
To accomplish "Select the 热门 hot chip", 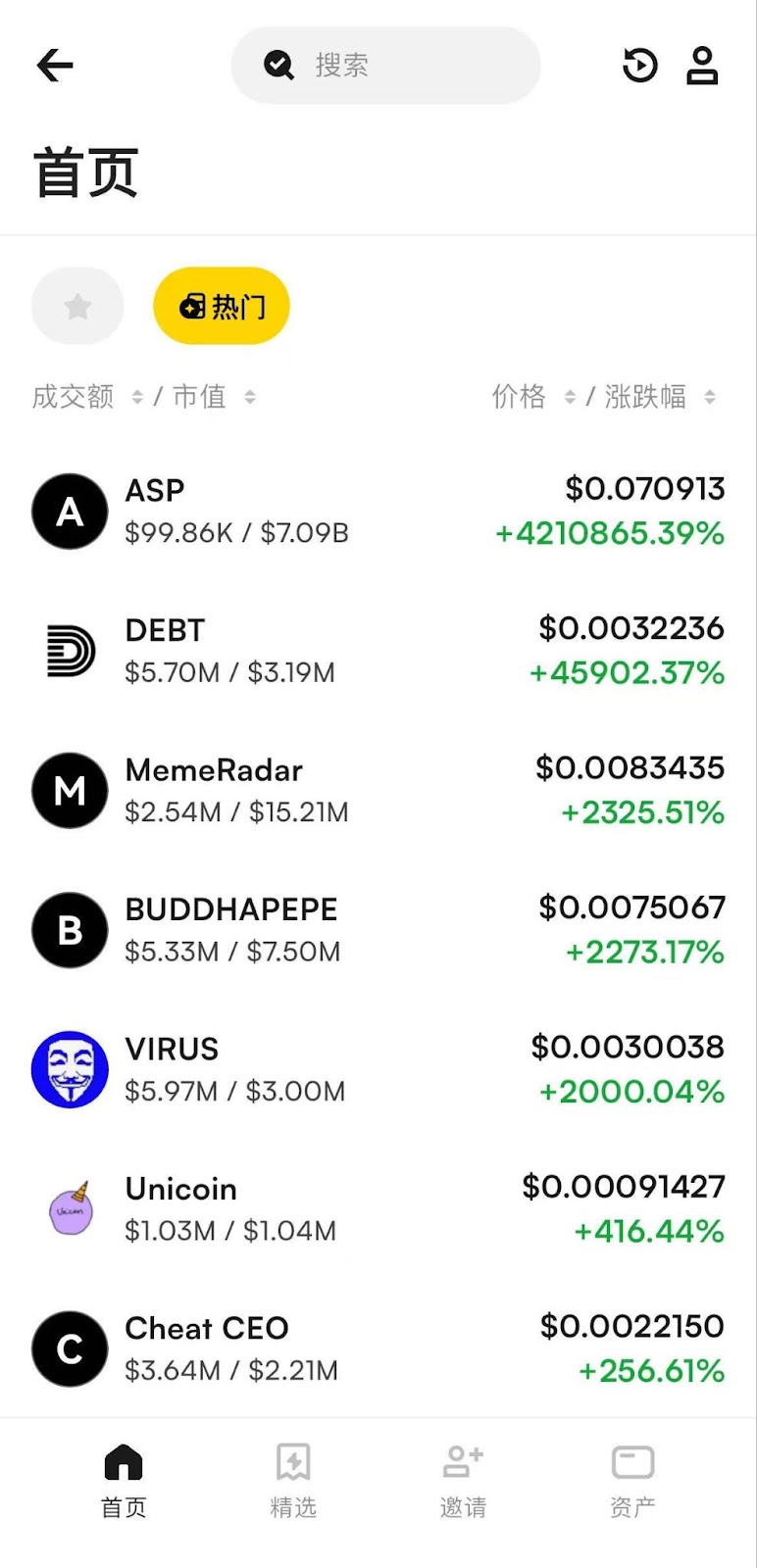I will [222, 307].
